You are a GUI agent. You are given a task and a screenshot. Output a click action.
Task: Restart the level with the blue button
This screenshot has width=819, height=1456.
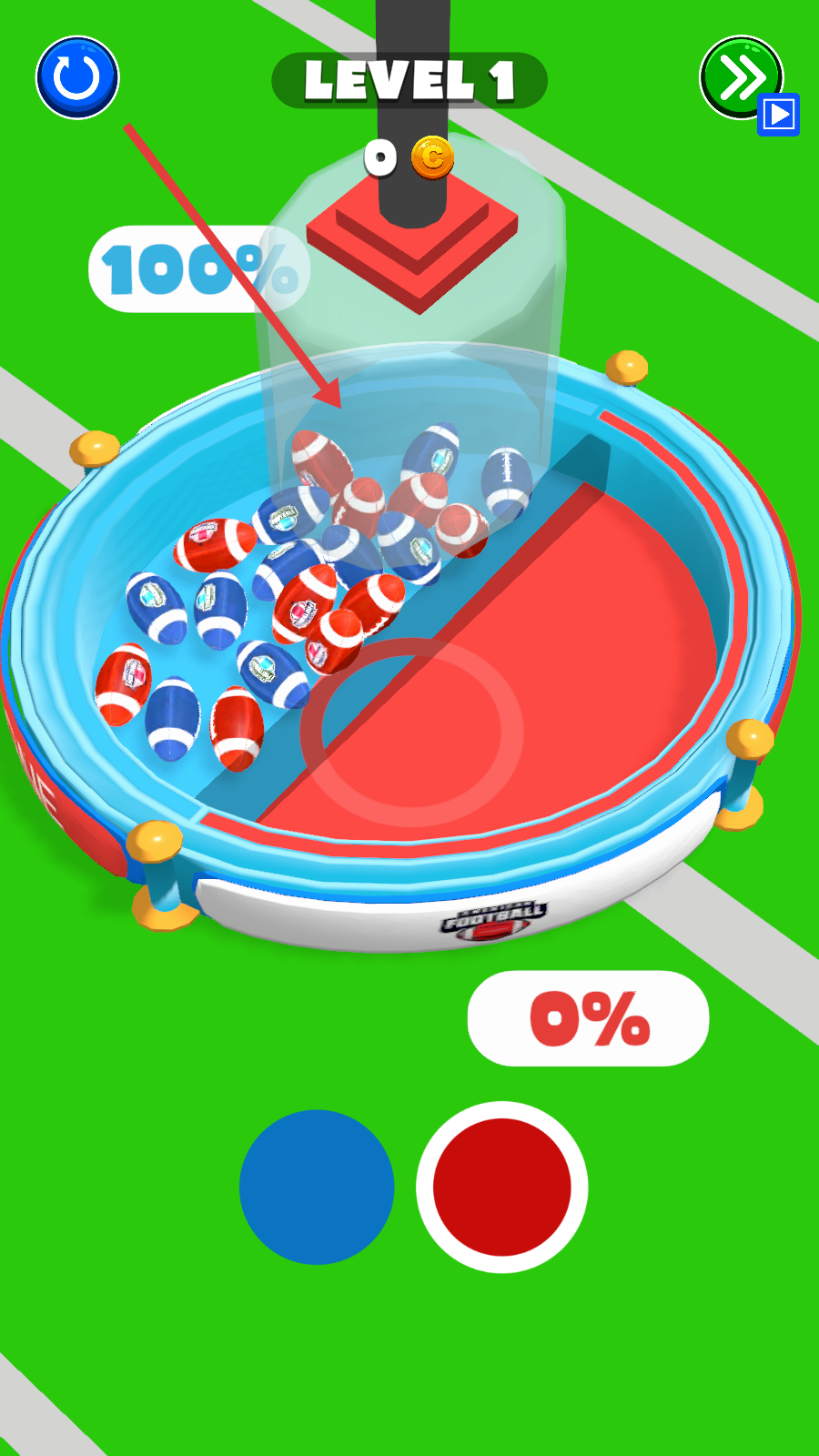77,77
